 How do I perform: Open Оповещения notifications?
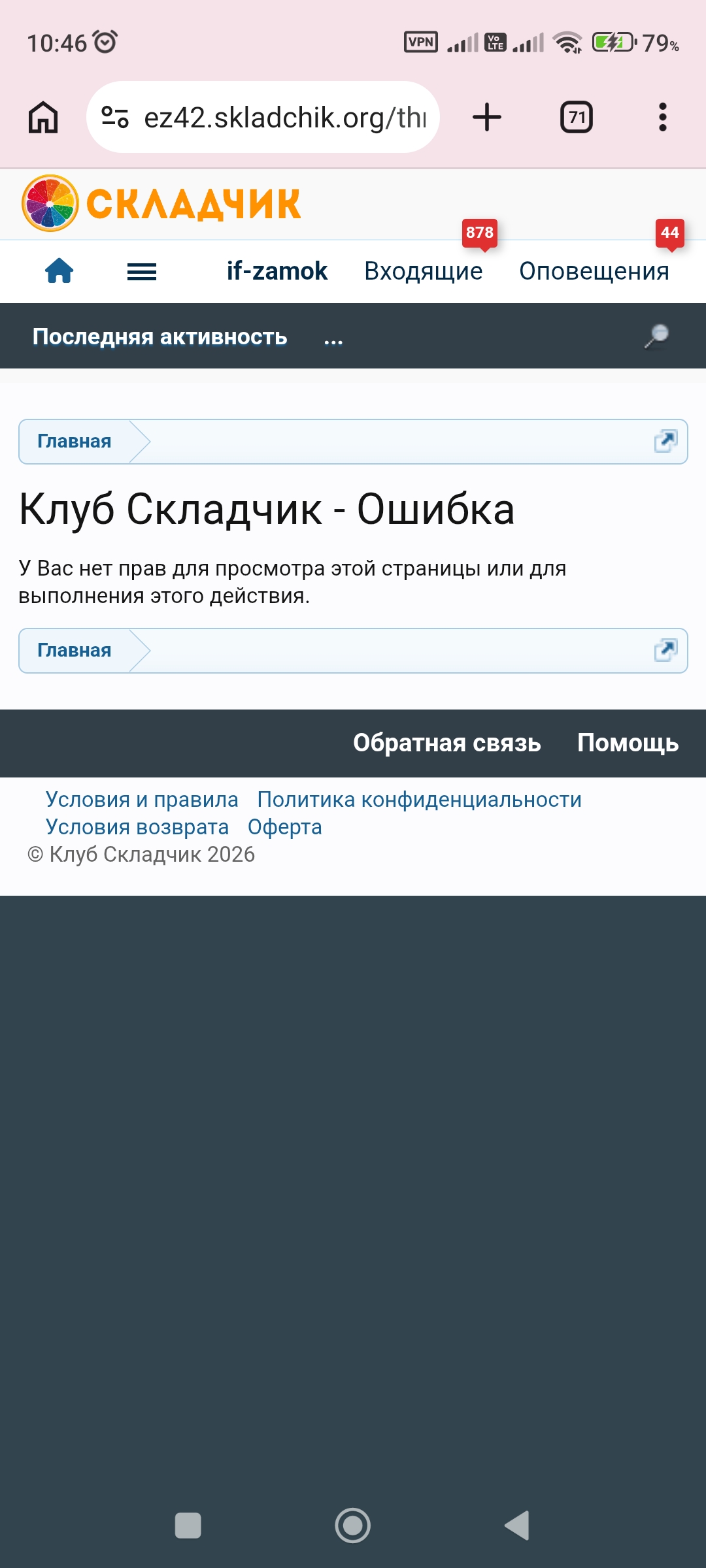tap(594, 271)
